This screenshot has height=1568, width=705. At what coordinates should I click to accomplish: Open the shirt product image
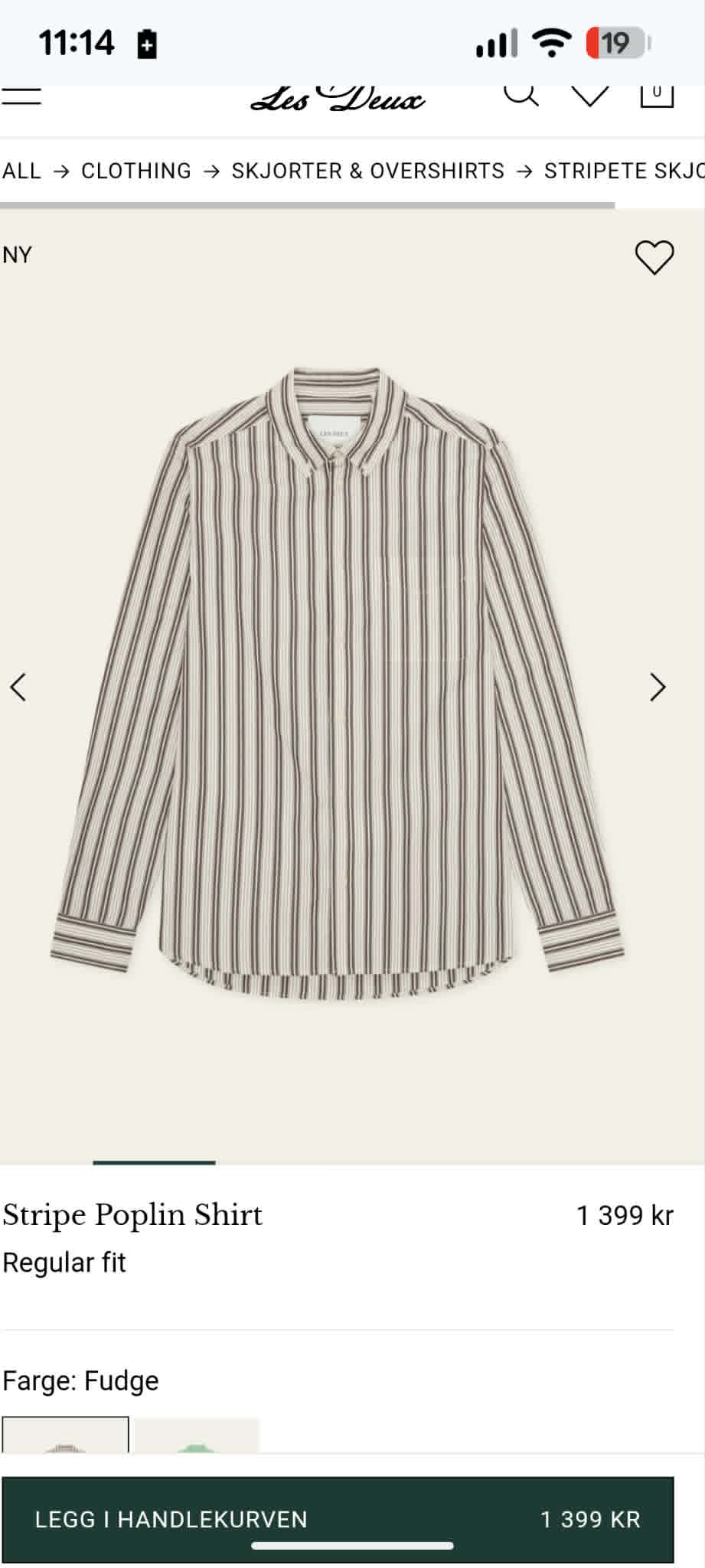click(x=338, y=684)
